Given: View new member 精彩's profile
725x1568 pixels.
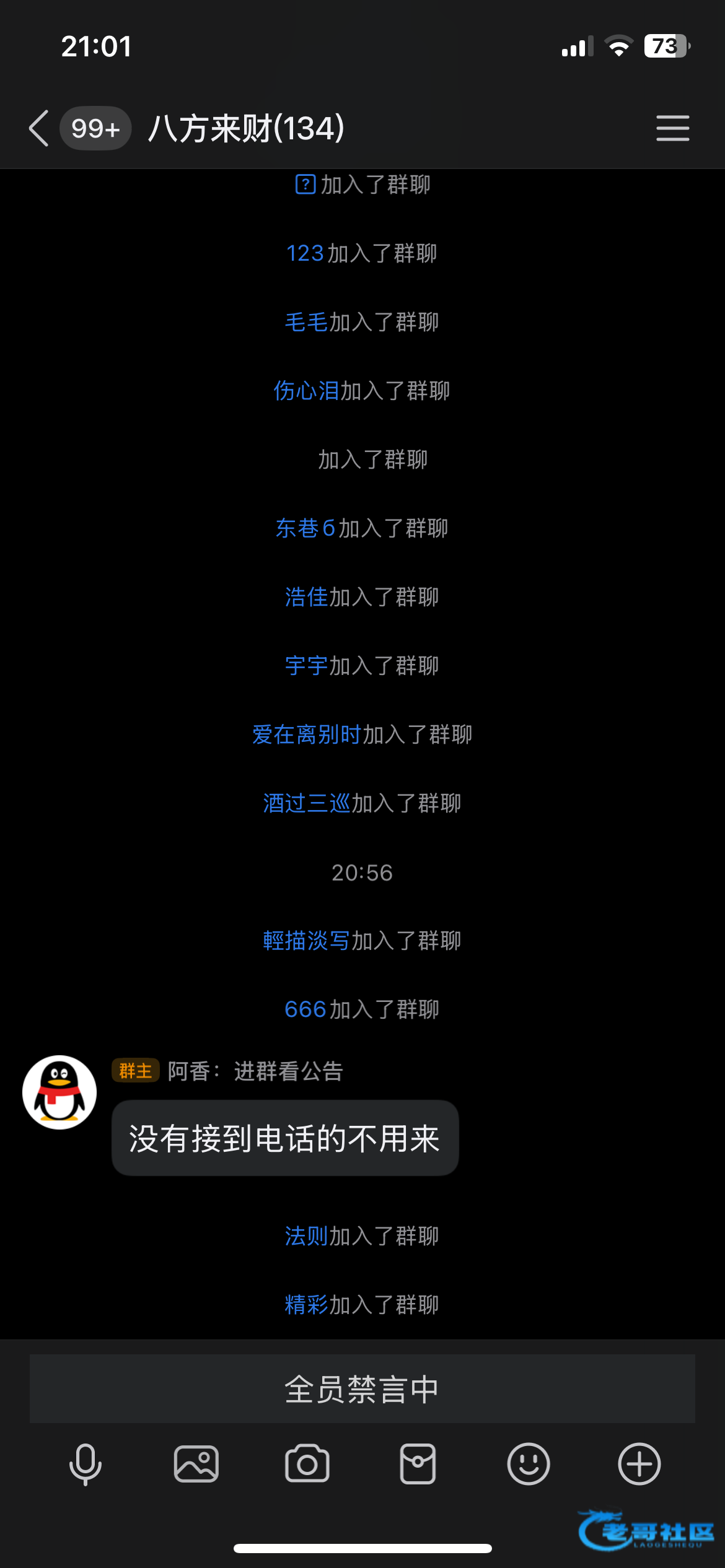Looking at the screenshot, I should [x=306, y=1305].
